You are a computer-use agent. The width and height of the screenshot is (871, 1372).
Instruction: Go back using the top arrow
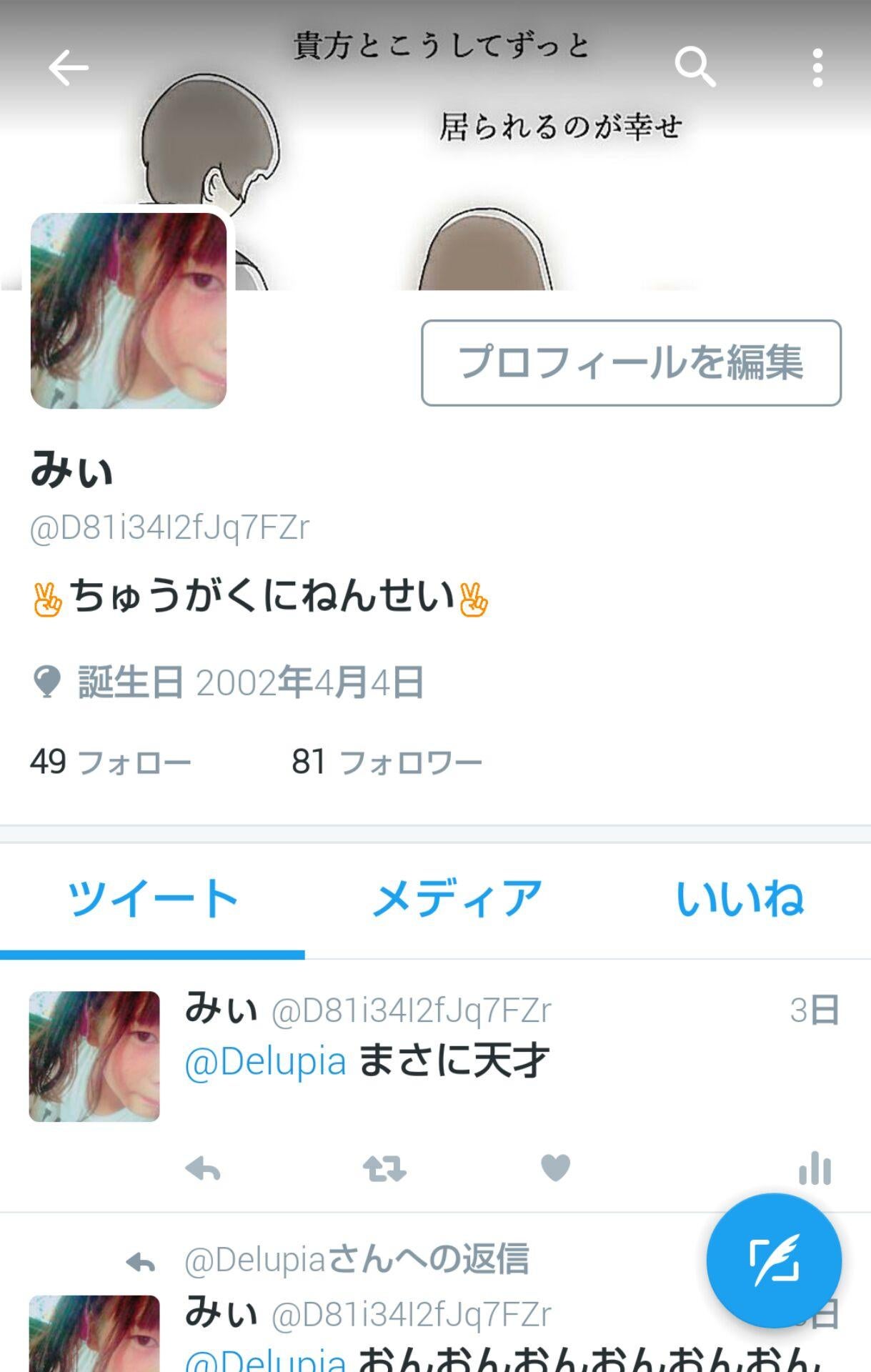[68, 68]
